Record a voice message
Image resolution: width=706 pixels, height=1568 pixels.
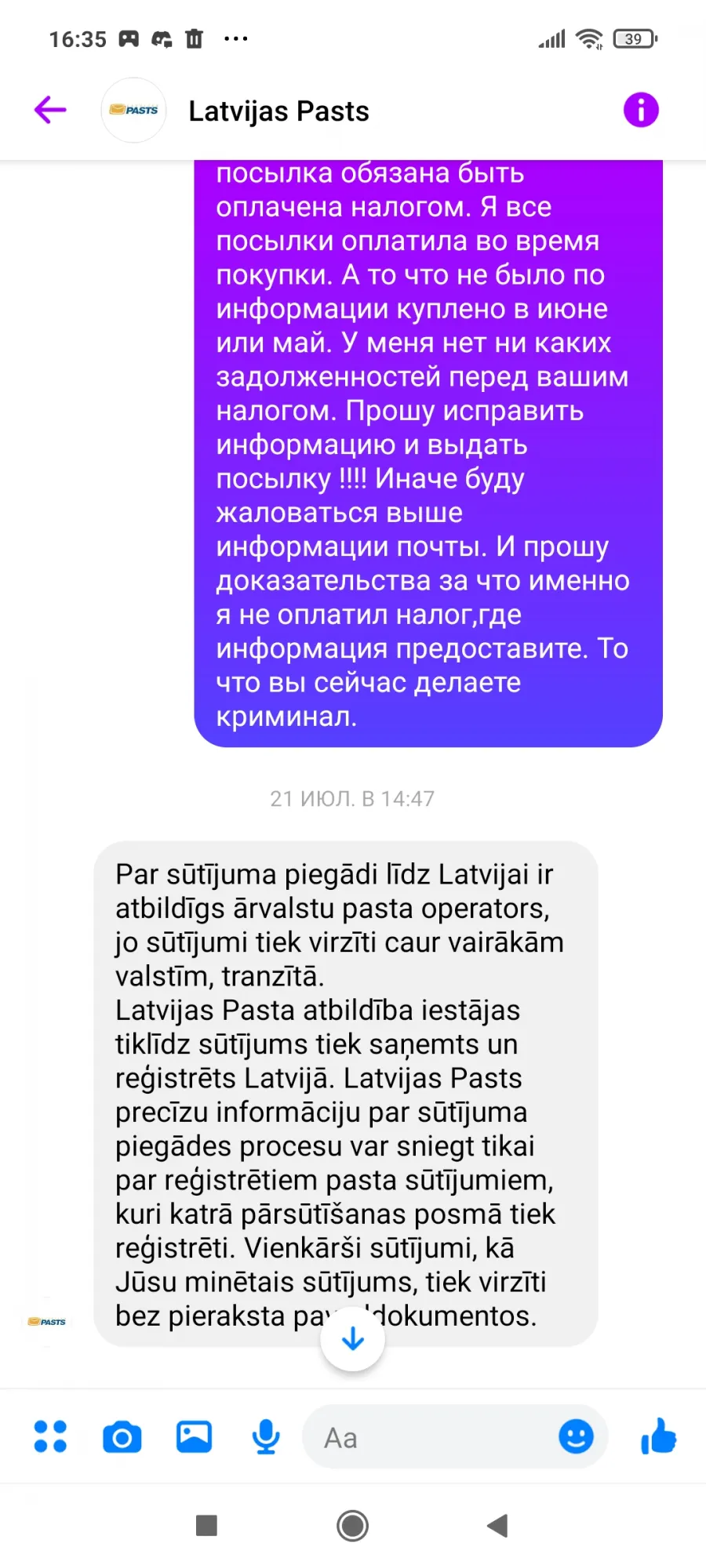point(266,1437)
